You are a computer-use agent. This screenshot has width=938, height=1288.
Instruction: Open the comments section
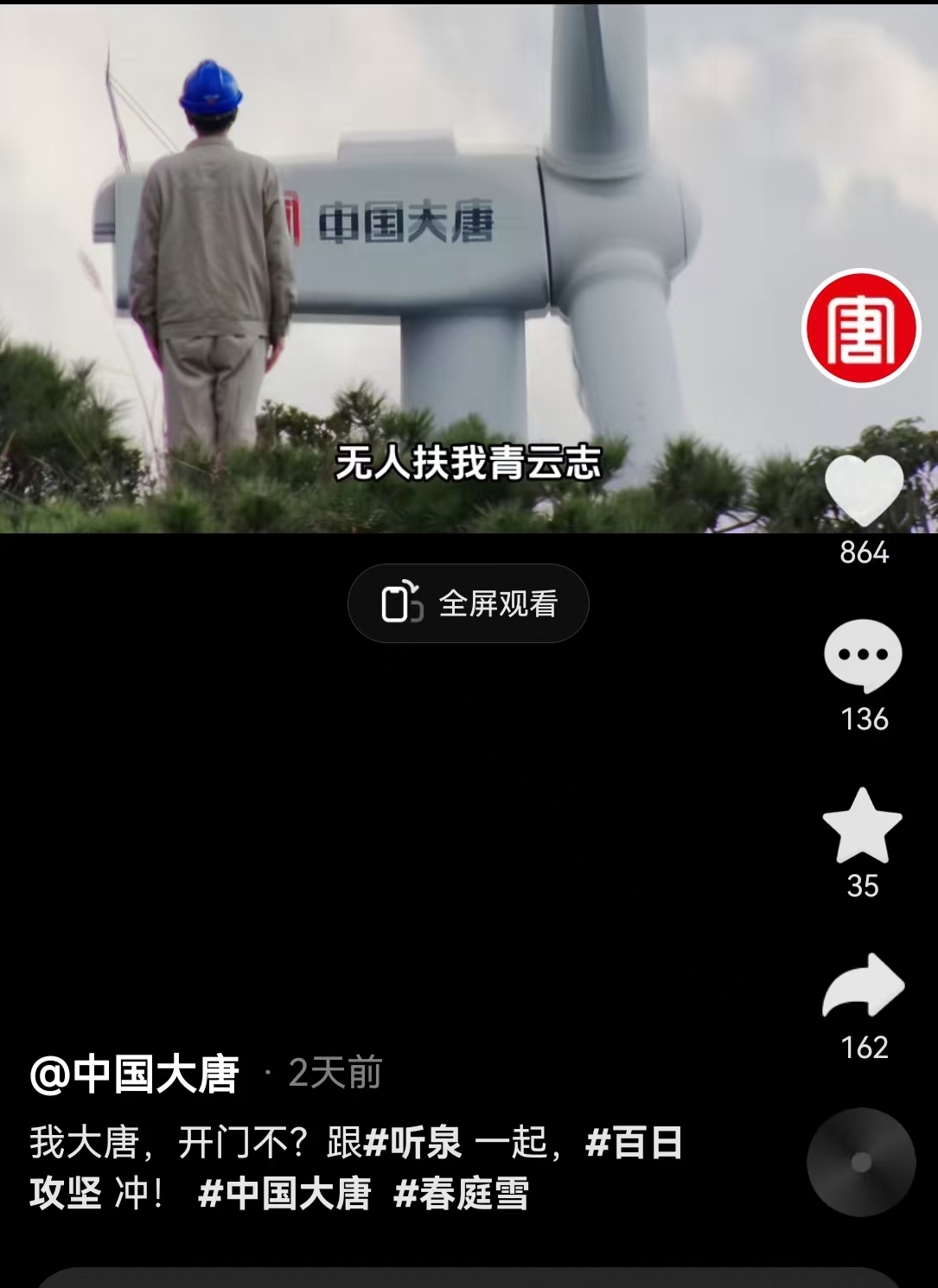(x=863, y=654)
